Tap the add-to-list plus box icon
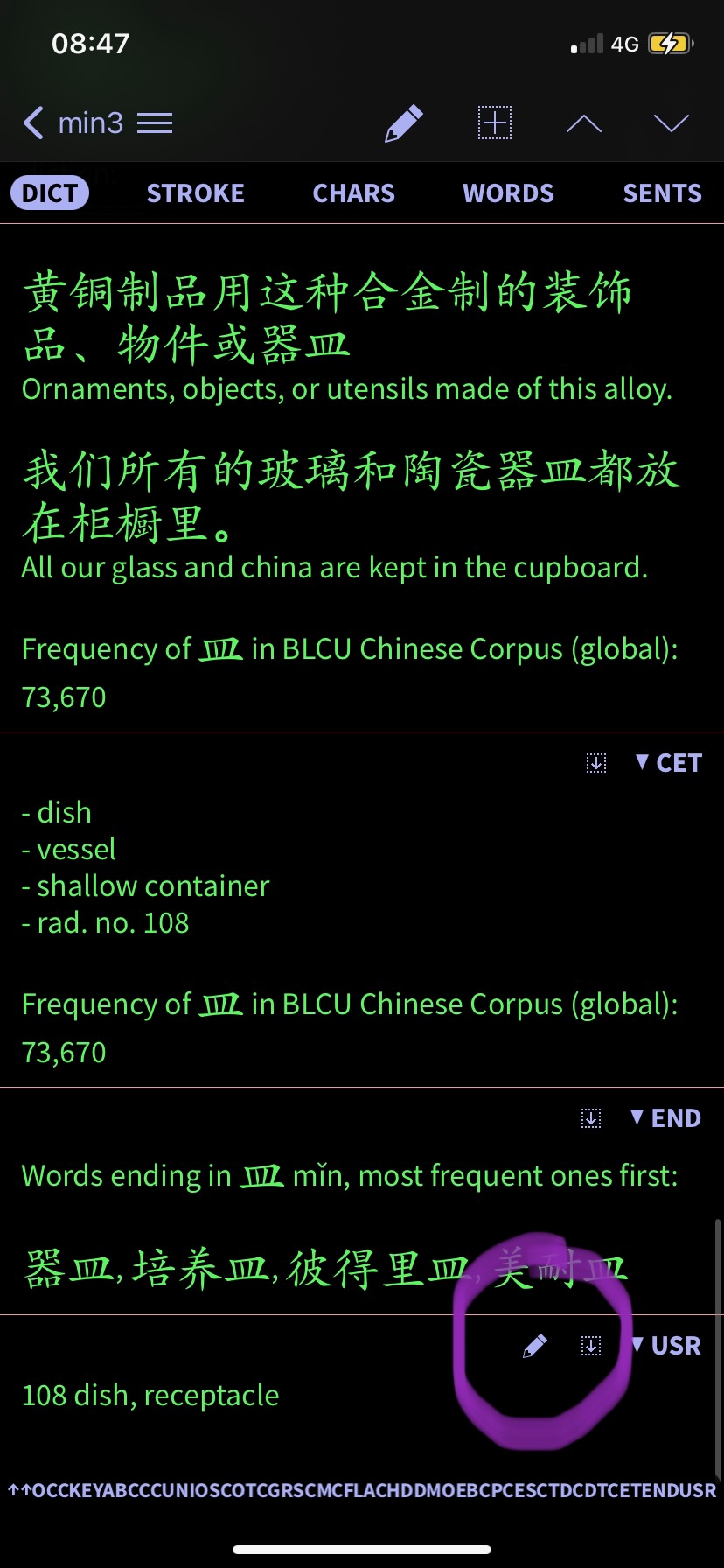The width and height of the screenshot is (724, 1568). (x=495, y=123)
